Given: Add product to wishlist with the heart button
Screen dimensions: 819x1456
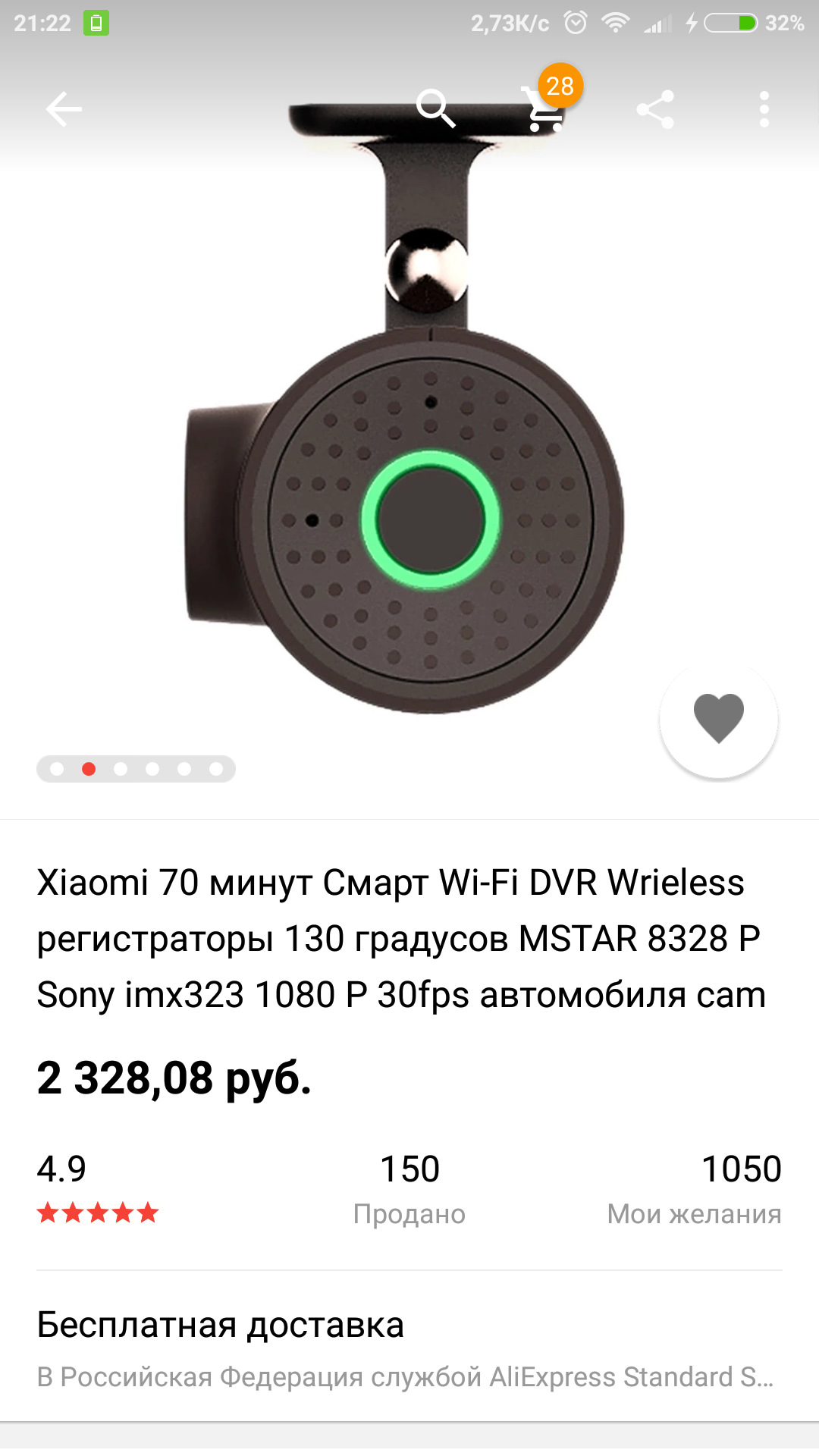Looking at the screenshot, I should (x=719, y=719).
